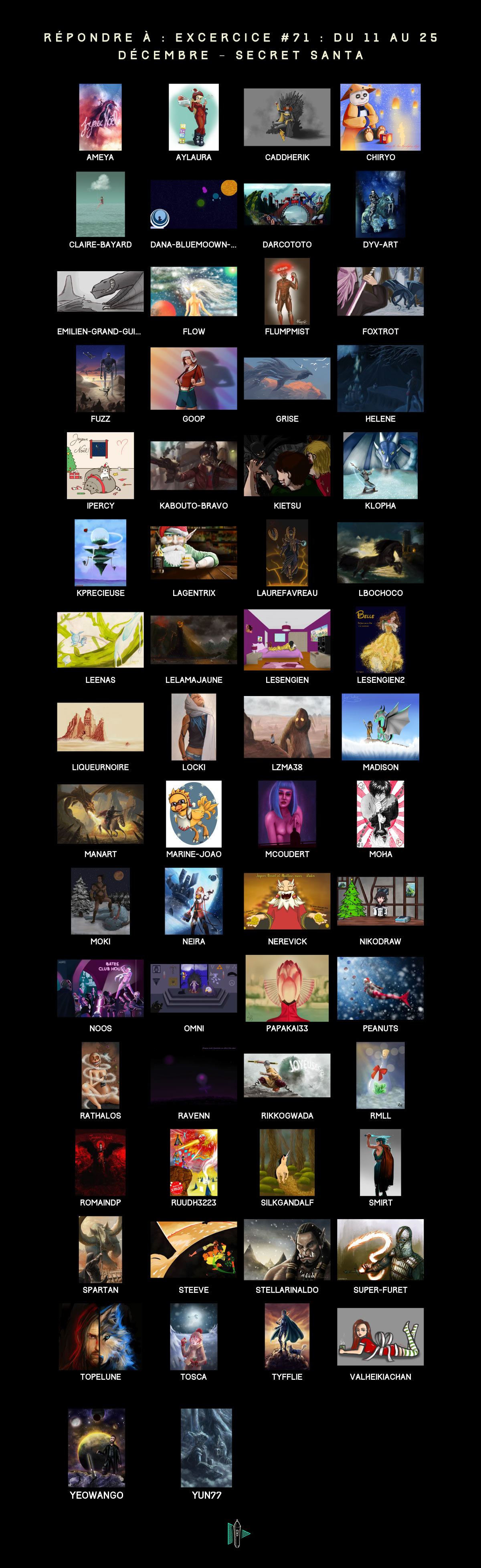Open Ipercy's Joyeux Noël cat drawing
481x1568 pixels.
click(101, 466)
